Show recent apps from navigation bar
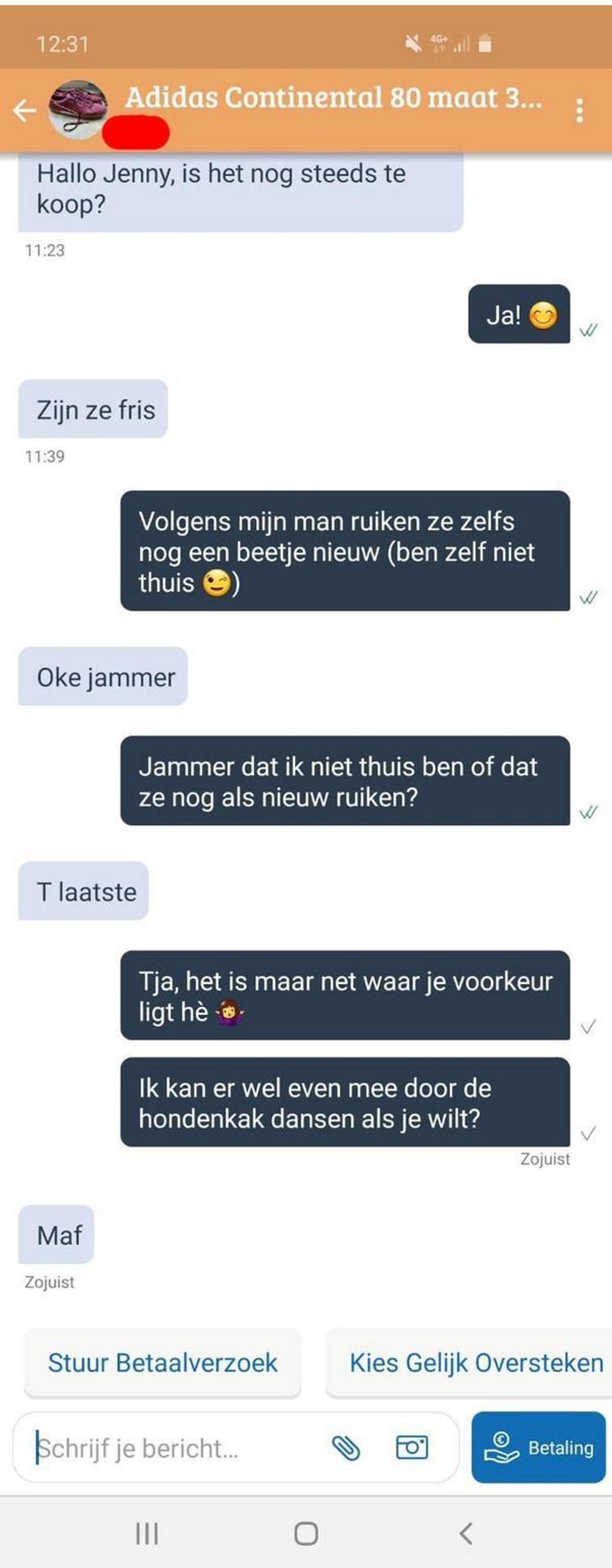This screenshot has width=612, height=1568. pos(146,1533)
